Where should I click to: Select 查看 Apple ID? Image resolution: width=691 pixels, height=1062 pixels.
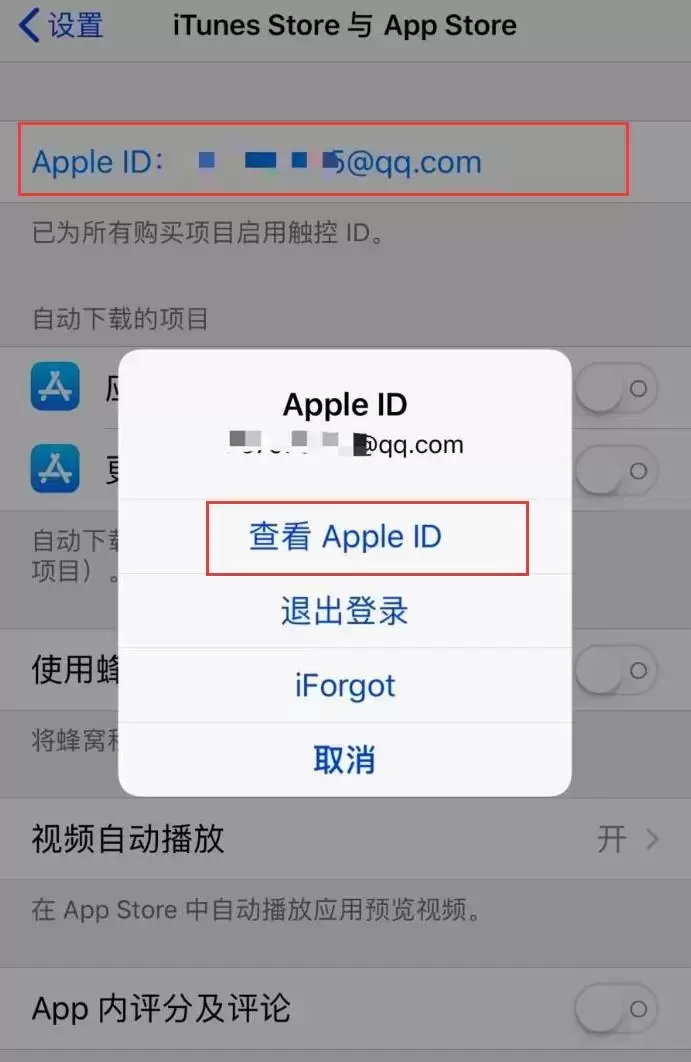click(x=345, y=537)
